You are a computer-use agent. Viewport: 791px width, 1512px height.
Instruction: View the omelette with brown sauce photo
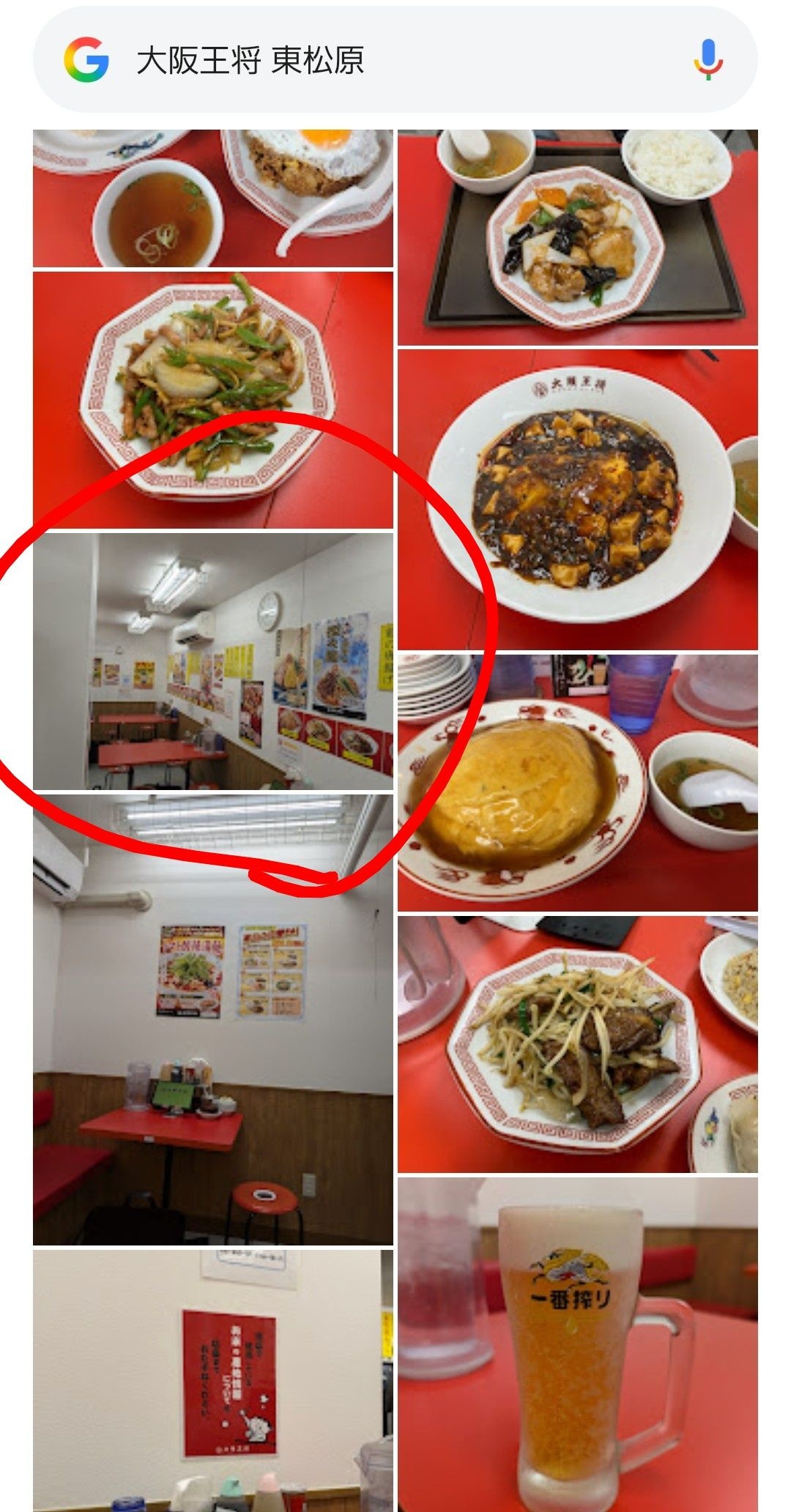click(578, 783)
